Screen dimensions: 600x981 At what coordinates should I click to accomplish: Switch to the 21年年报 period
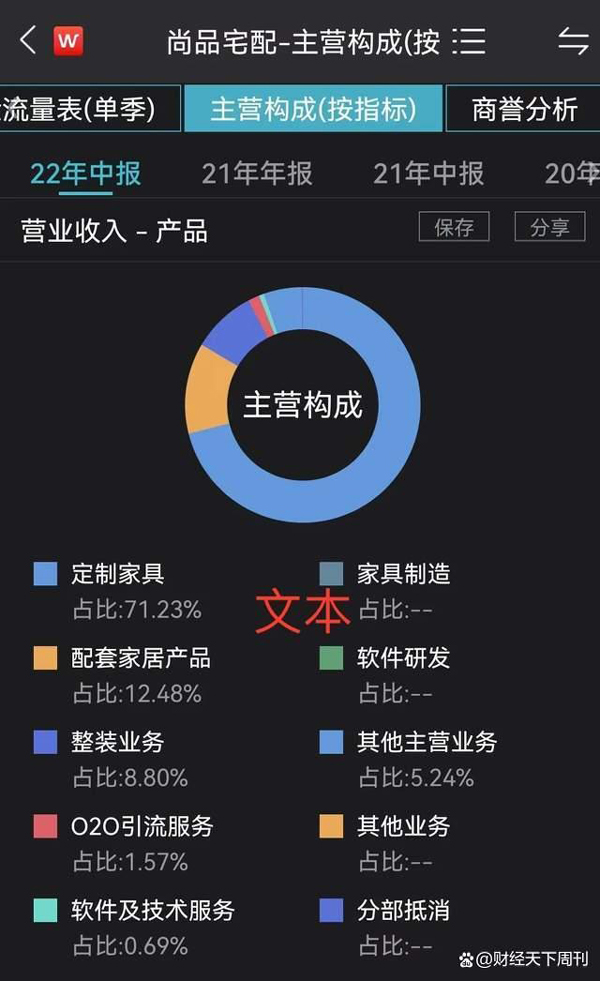(x=257, y=173)
